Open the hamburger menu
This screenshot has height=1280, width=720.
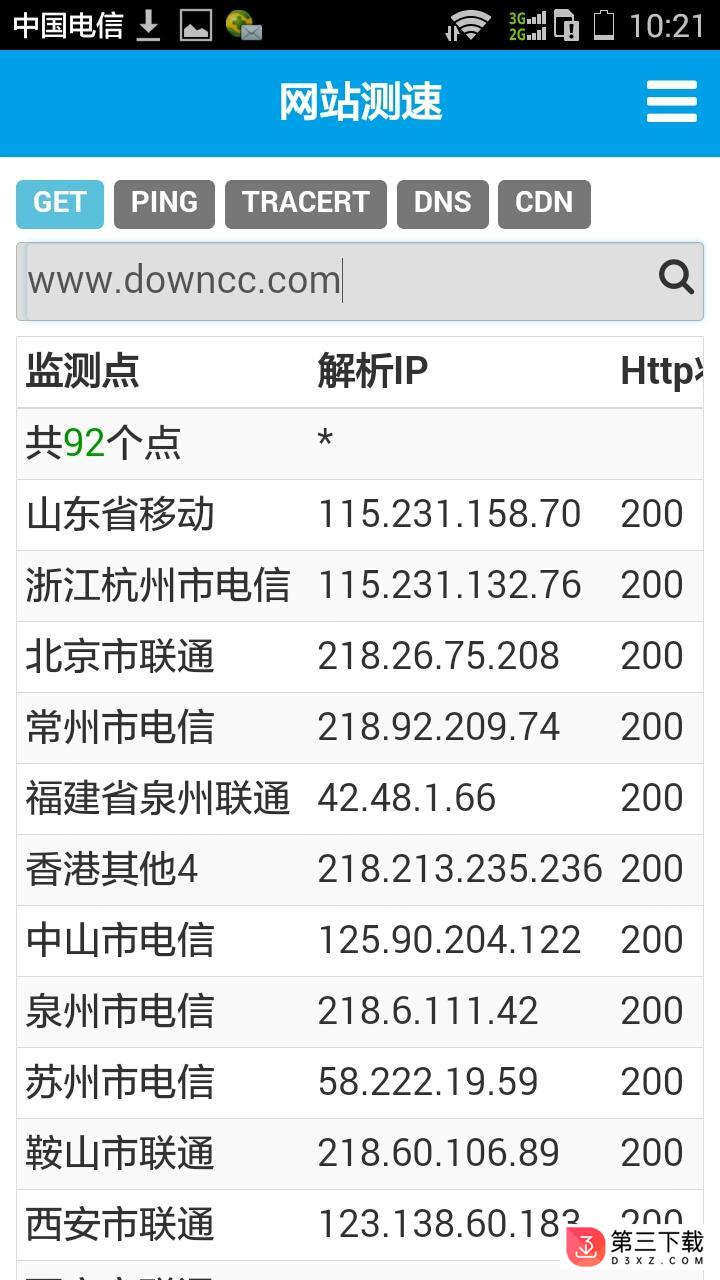(671, 102)
